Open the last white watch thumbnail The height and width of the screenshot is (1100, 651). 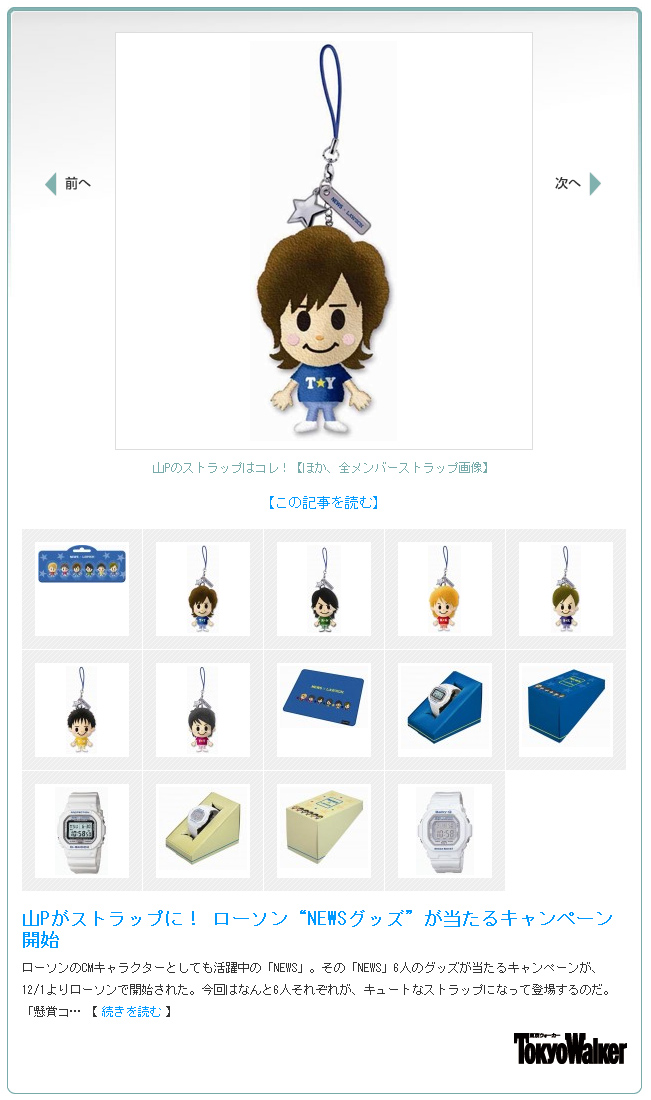(445, 831)
